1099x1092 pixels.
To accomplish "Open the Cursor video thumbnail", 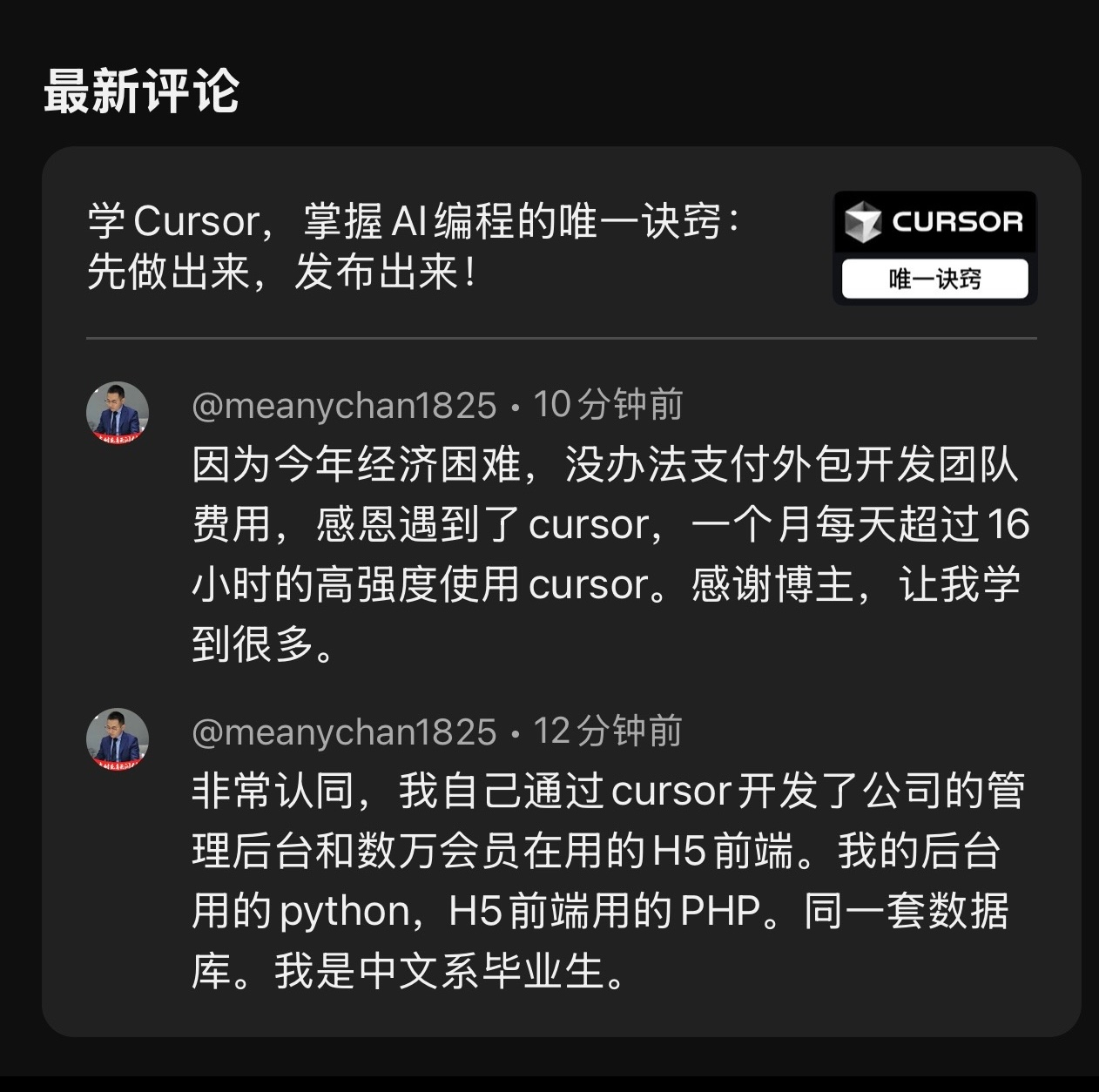I will (934, 248).
